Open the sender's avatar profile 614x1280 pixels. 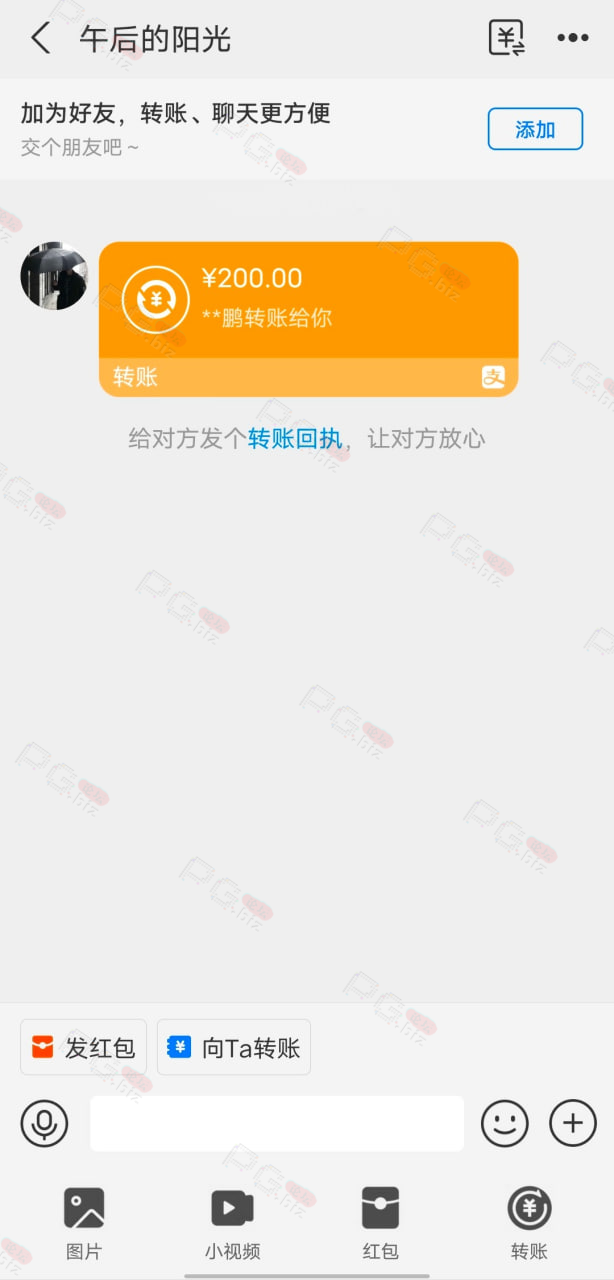pyautogui.click(x=54, y=276)
